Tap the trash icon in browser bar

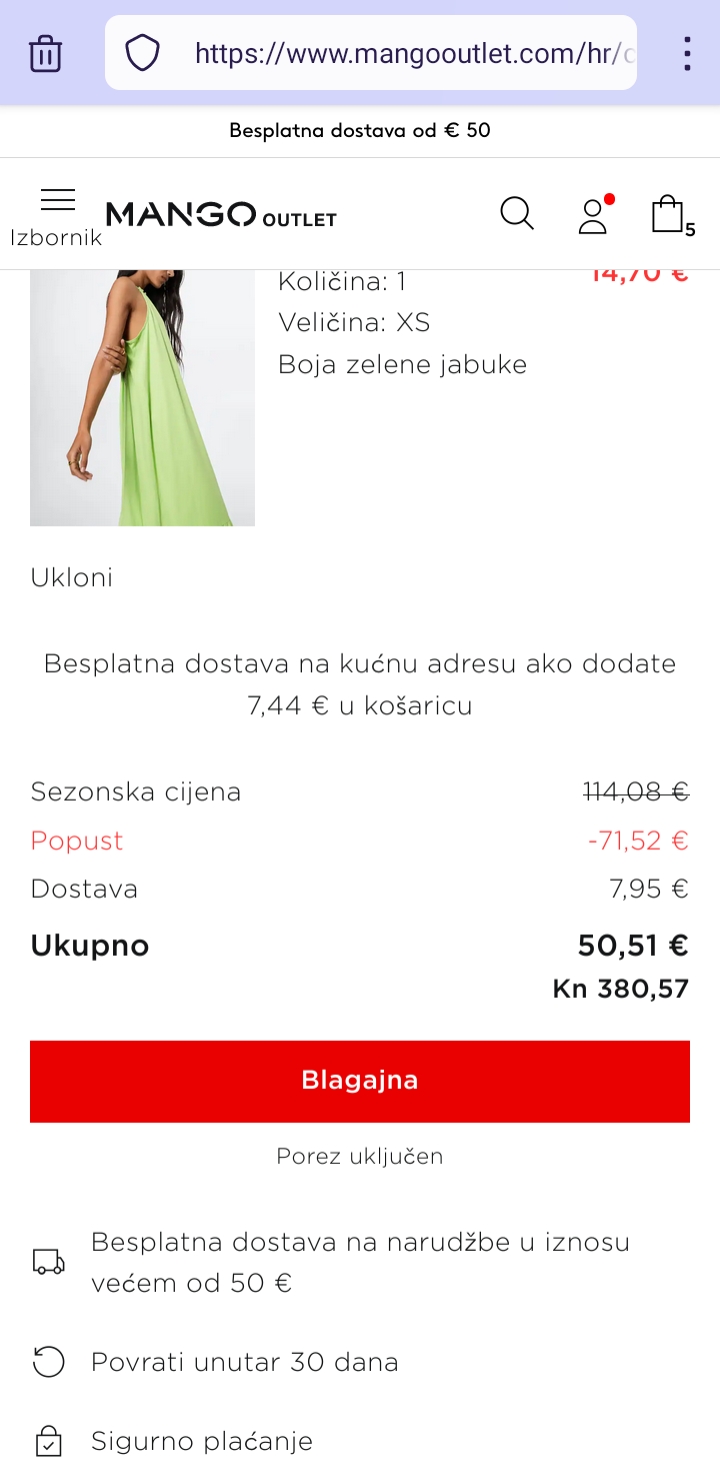45,53
